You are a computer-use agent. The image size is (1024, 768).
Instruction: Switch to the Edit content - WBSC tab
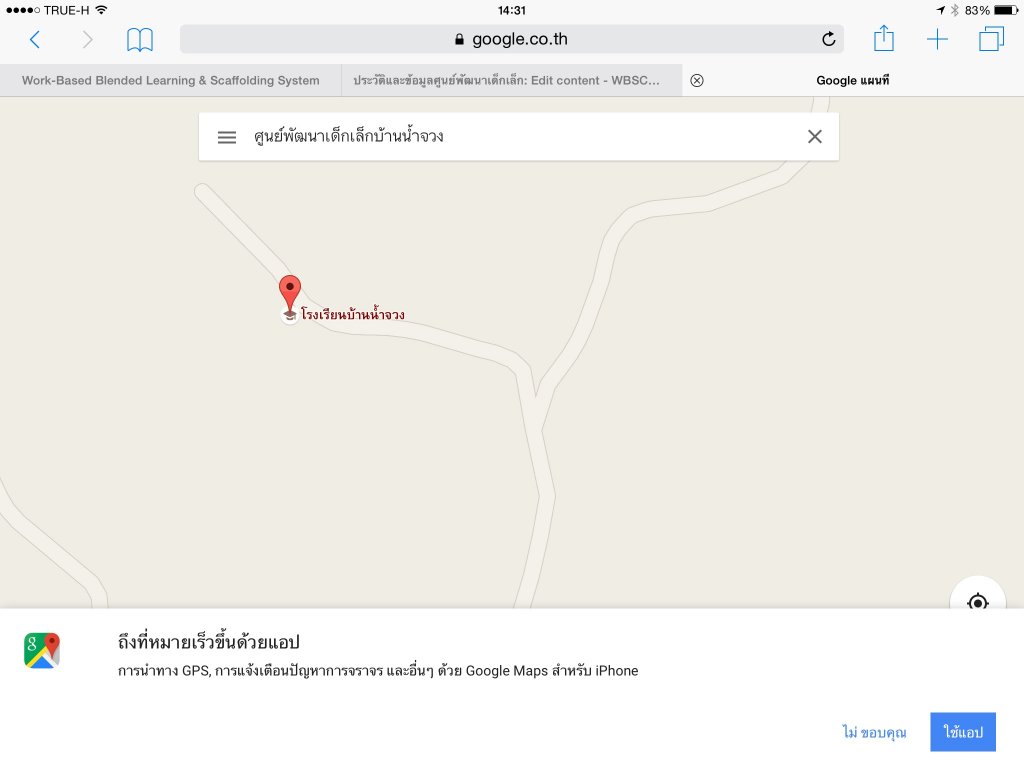pos(507,81)
